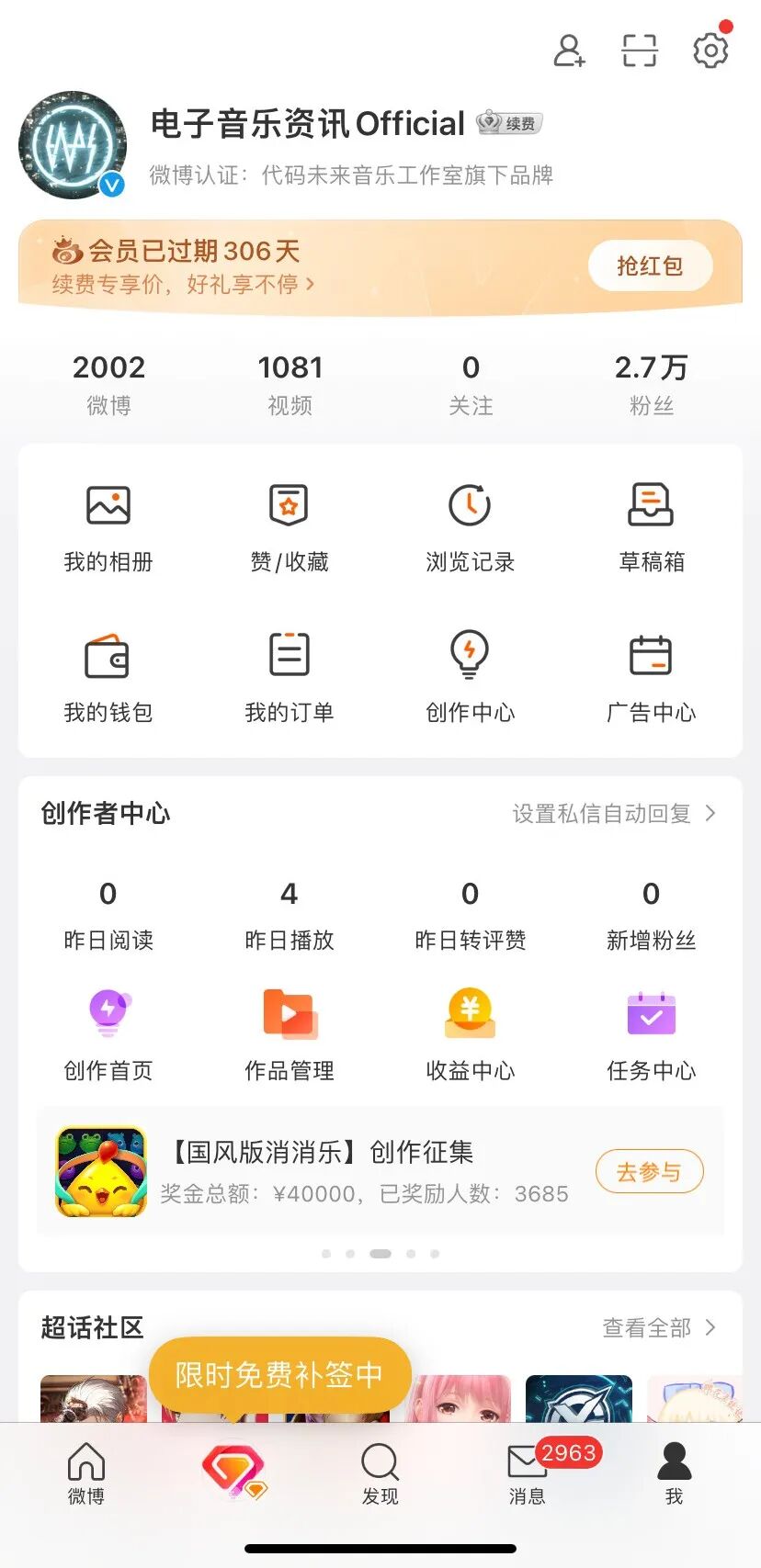Open the 消息 messages tab

(528, 1472)
